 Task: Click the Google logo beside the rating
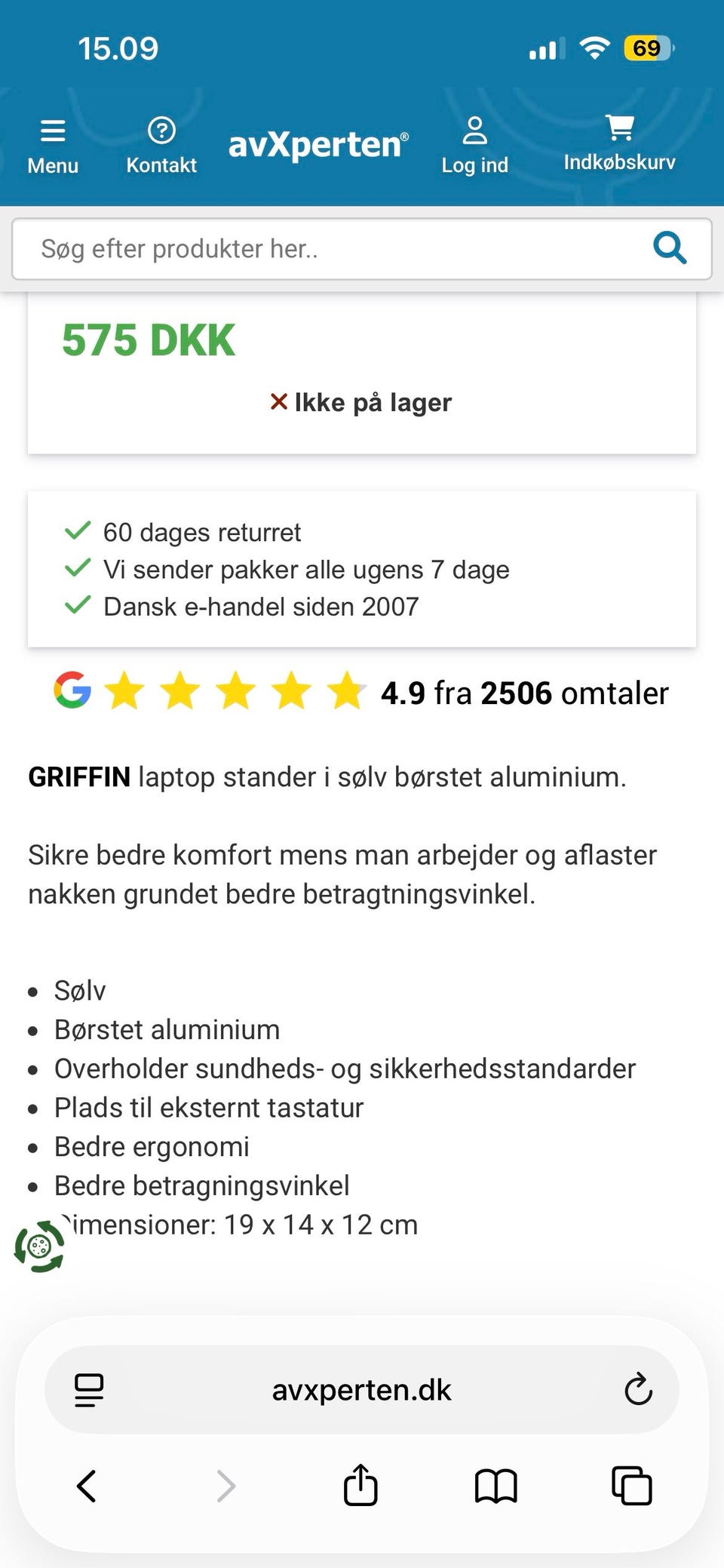[x=73, y=692]
